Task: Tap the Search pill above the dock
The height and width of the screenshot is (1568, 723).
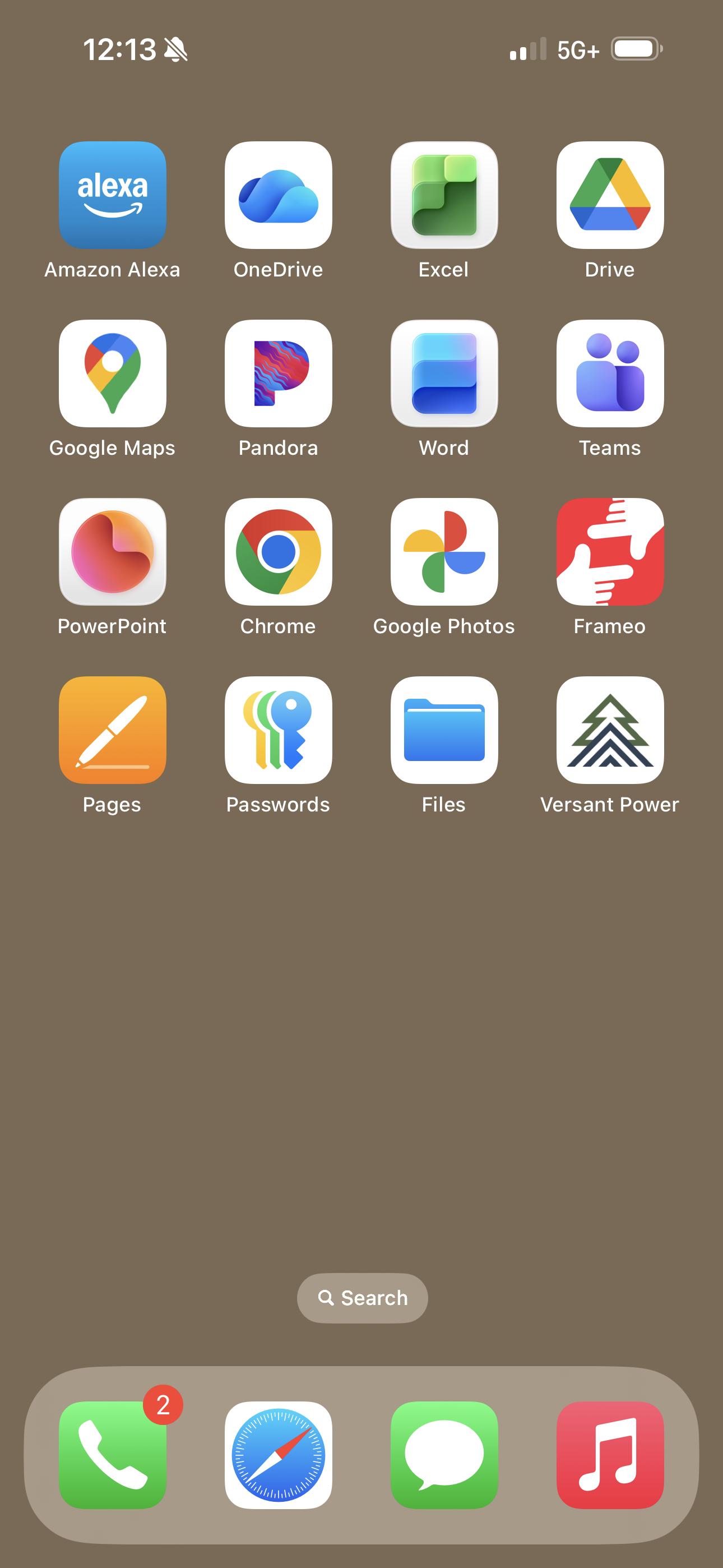Action: point(362,1298)
